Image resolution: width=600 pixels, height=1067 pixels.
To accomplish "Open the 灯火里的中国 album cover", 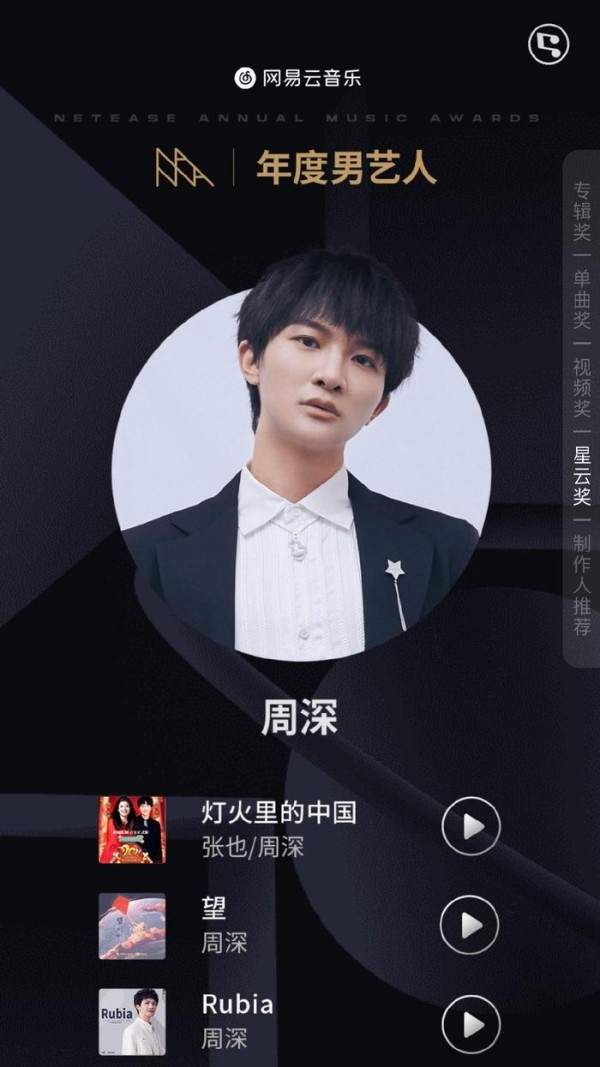I will point(132,830).
